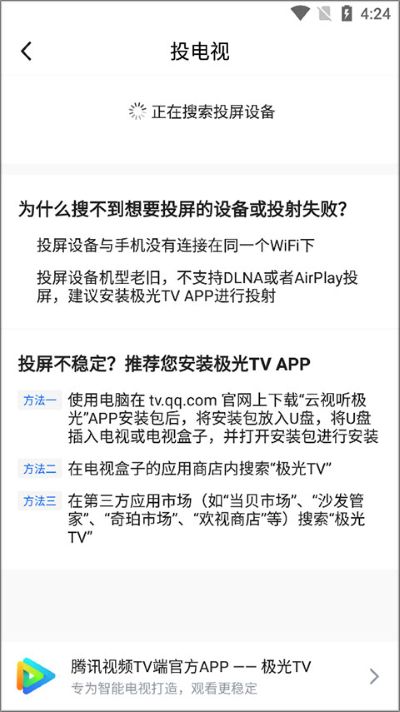Go back from the 投电视 screen
The image size is (400, 712).
point(26,51)
